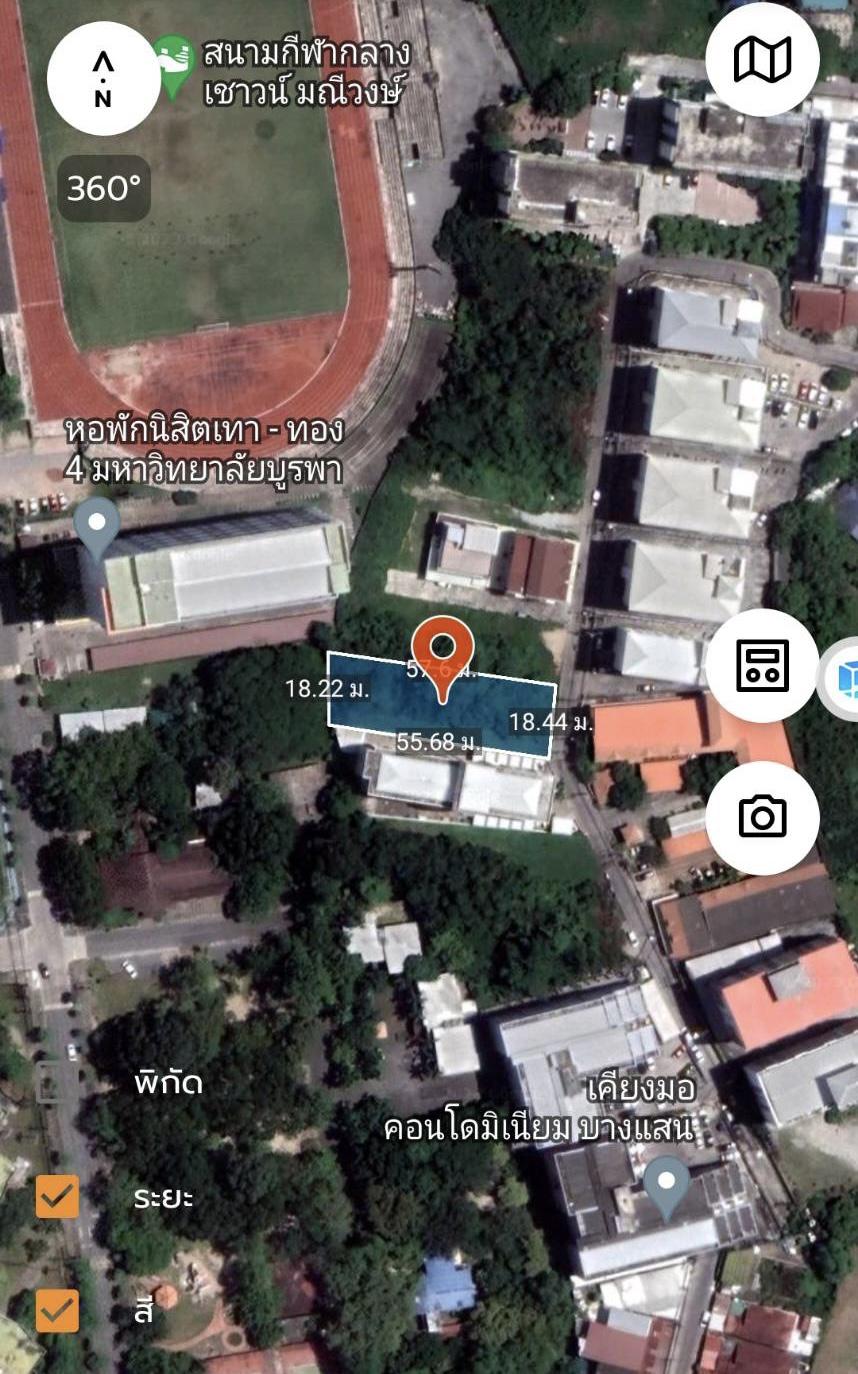Screen dimensions: 858x1374
Task: Open the หอพักนิสิตเทา-ทอง 4 place marker
Action: coord(97,529)
